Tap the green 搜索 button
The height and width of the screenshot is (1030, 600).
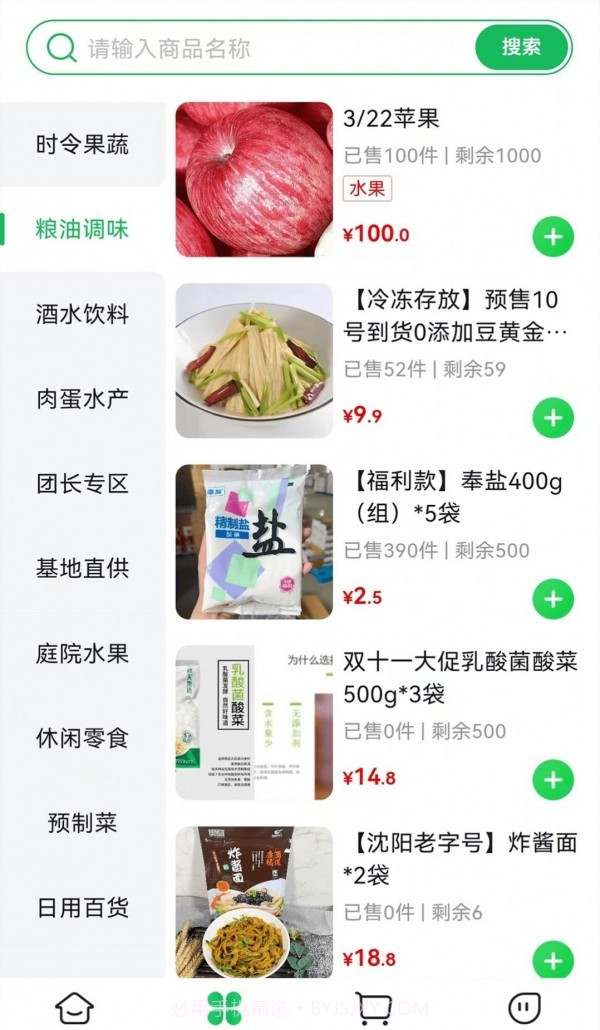pos(521,47)
